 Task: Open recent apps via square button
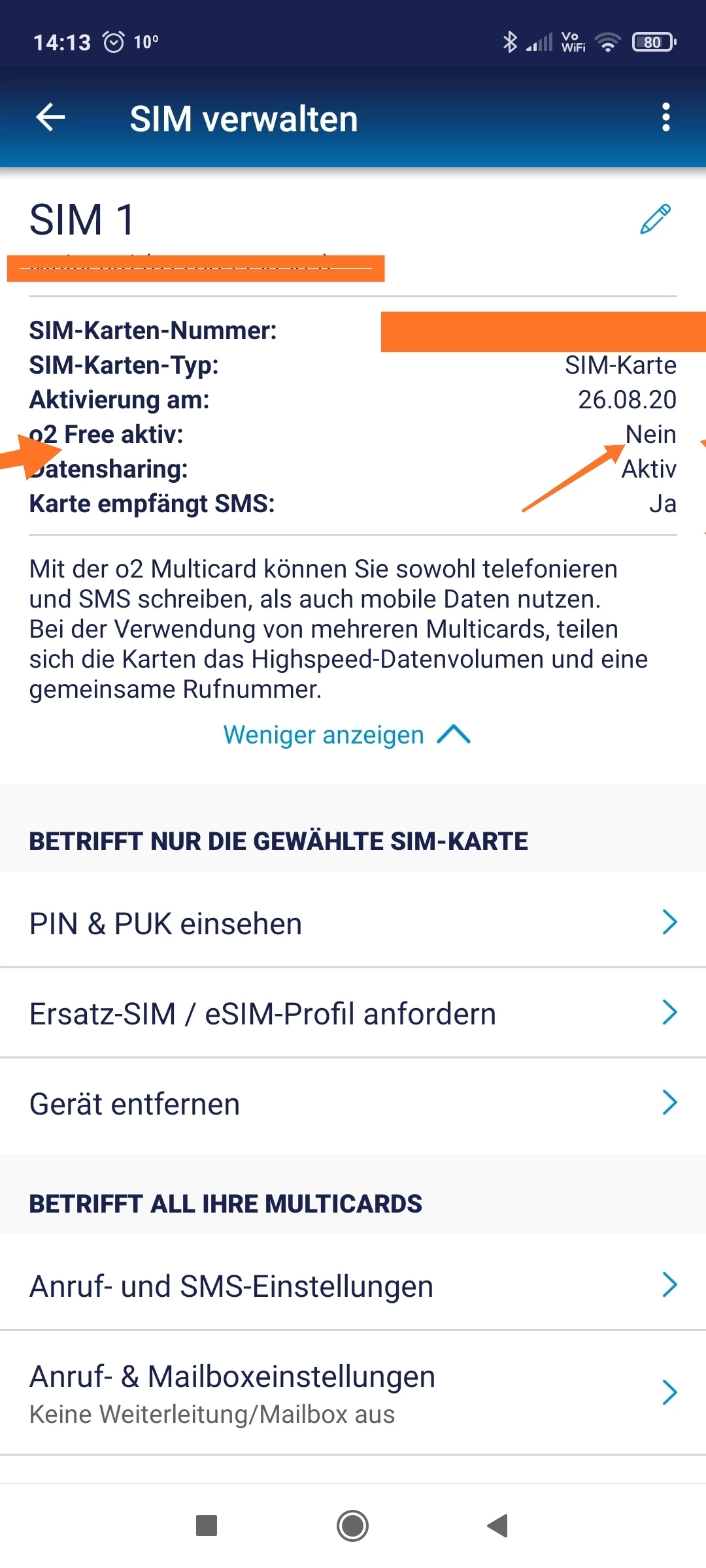click(x=207, y=1526)
